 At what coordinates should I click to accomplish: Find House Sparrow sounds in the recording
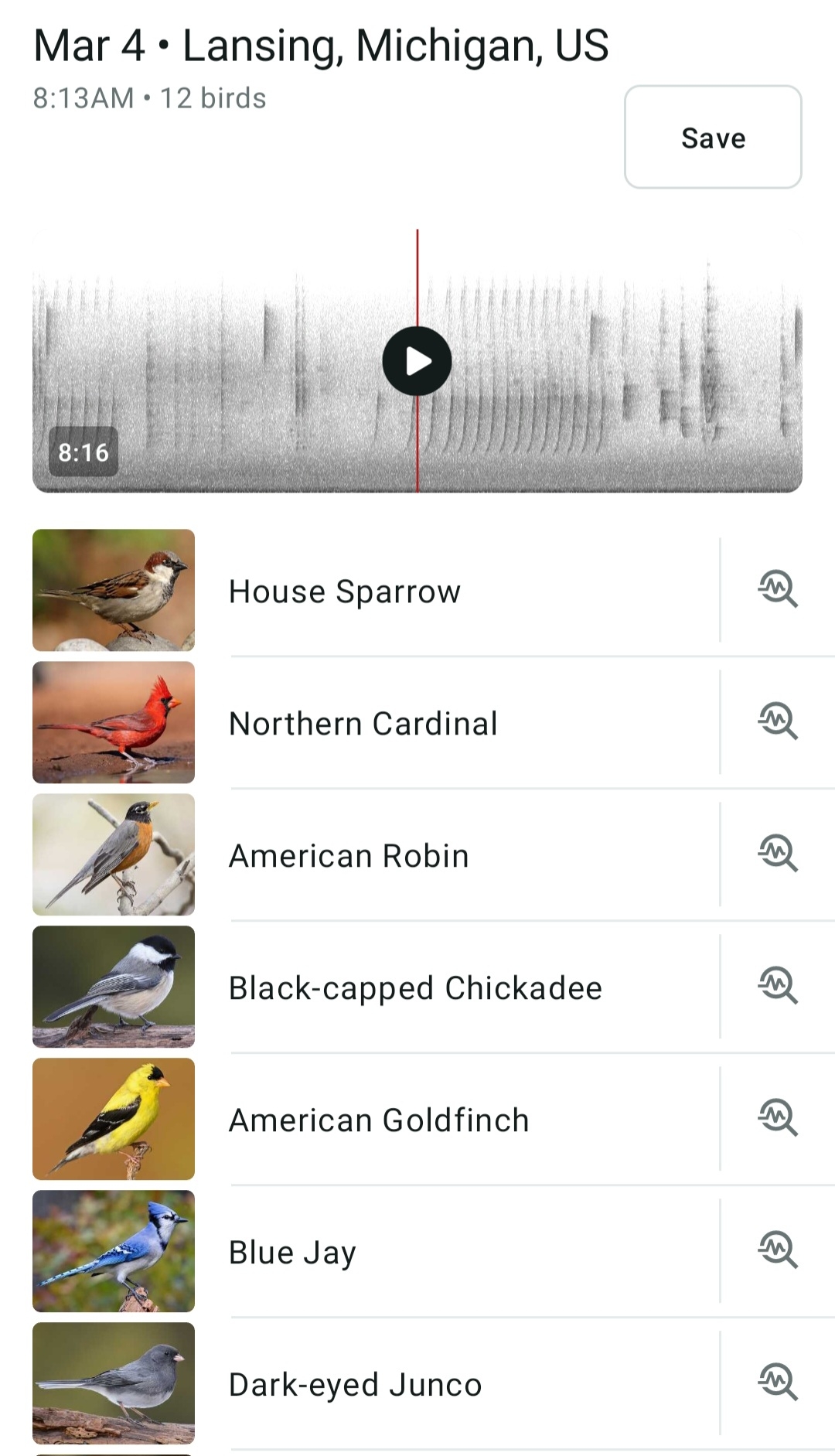click(777, 589)
